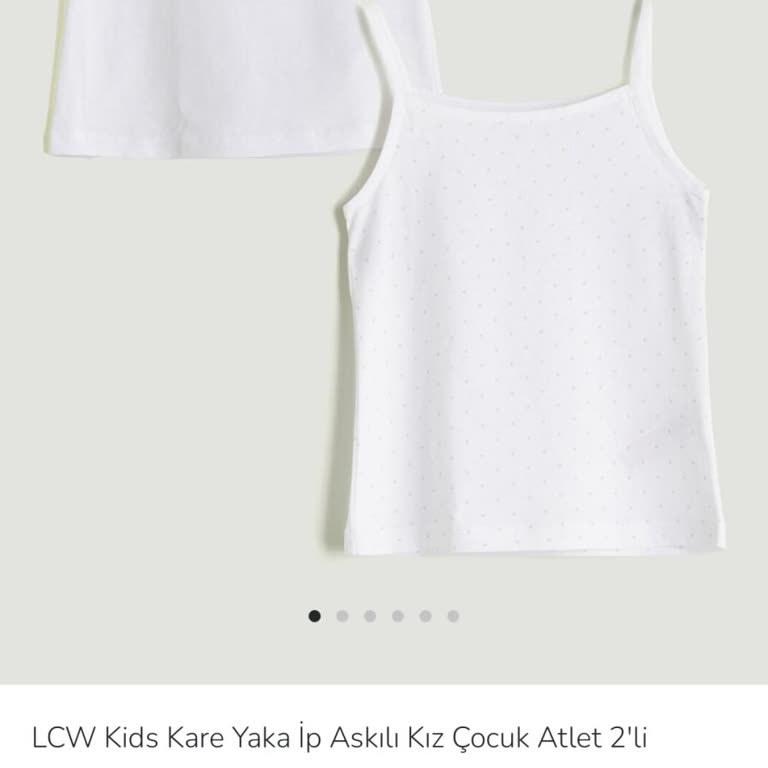Select the last image carousel dot
The width and height of the screenshot is (768, 768).
click(x=453, y=616)
